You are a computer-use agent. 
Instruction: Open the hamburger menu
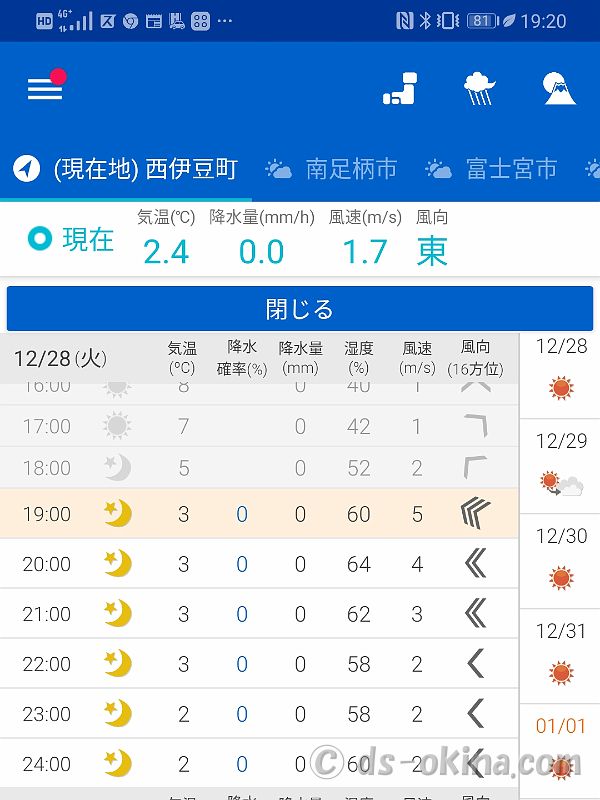tap(45, 88)
